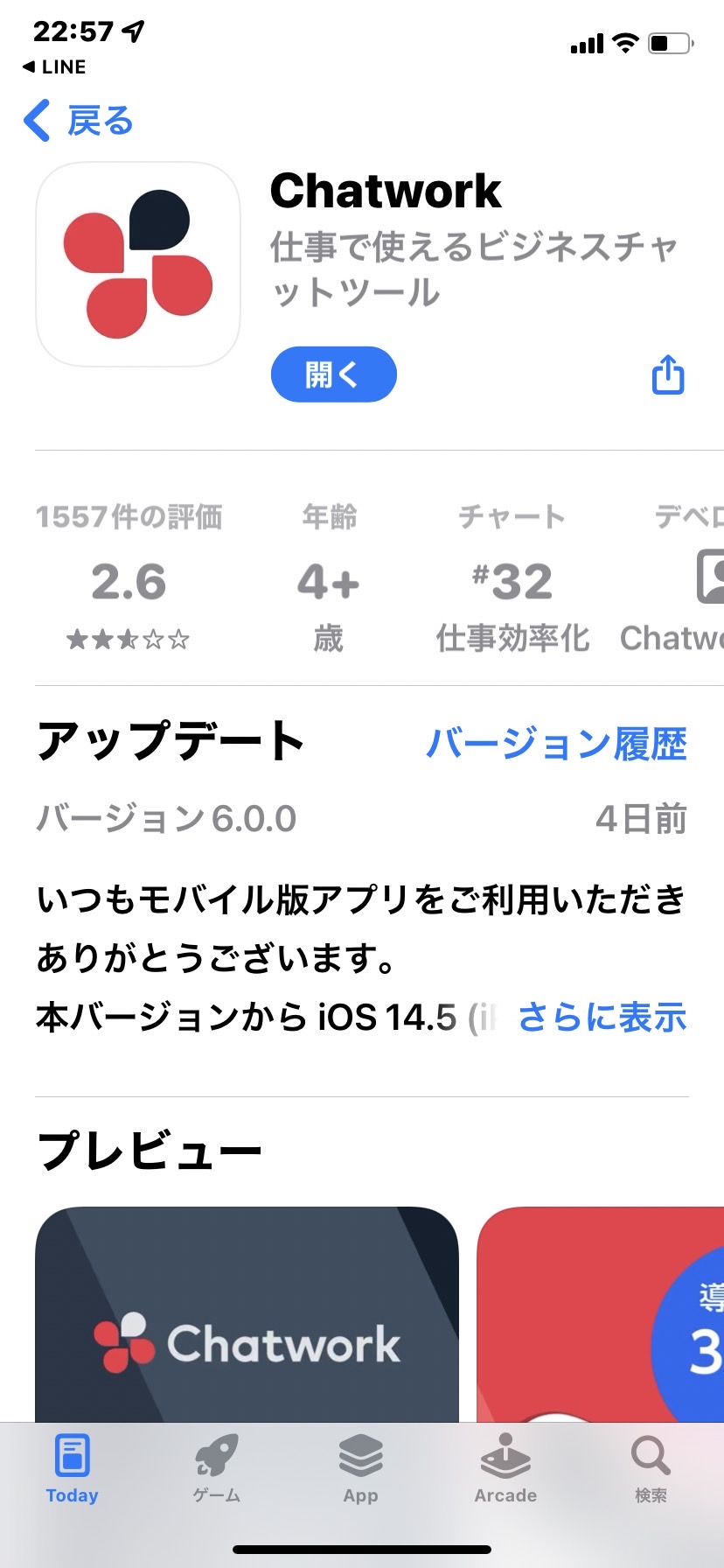Share the Chatwork app
724x1568 pixels.
668,374
